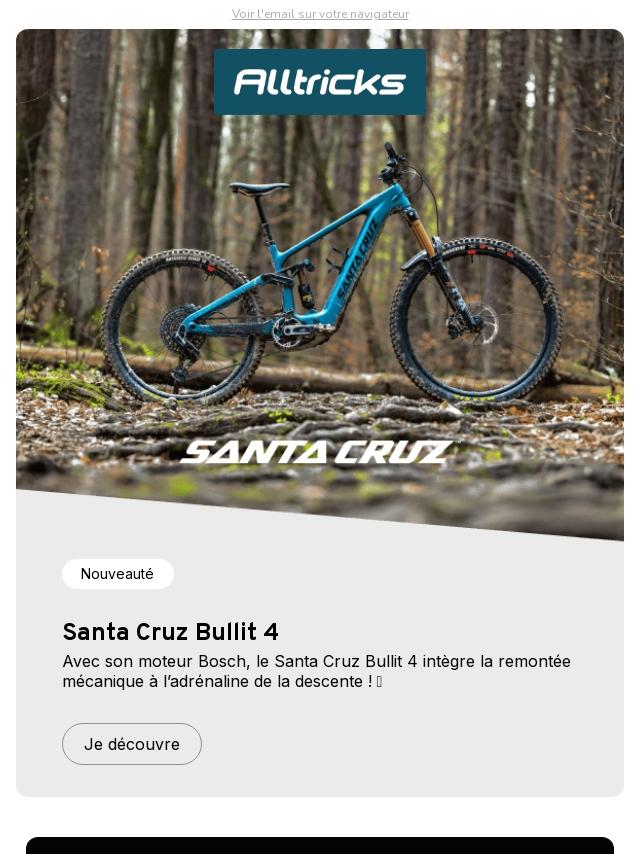Screen dimensions: 640x854
Task: Tap the 'Je découvre' button
Action: click(132, 744)
